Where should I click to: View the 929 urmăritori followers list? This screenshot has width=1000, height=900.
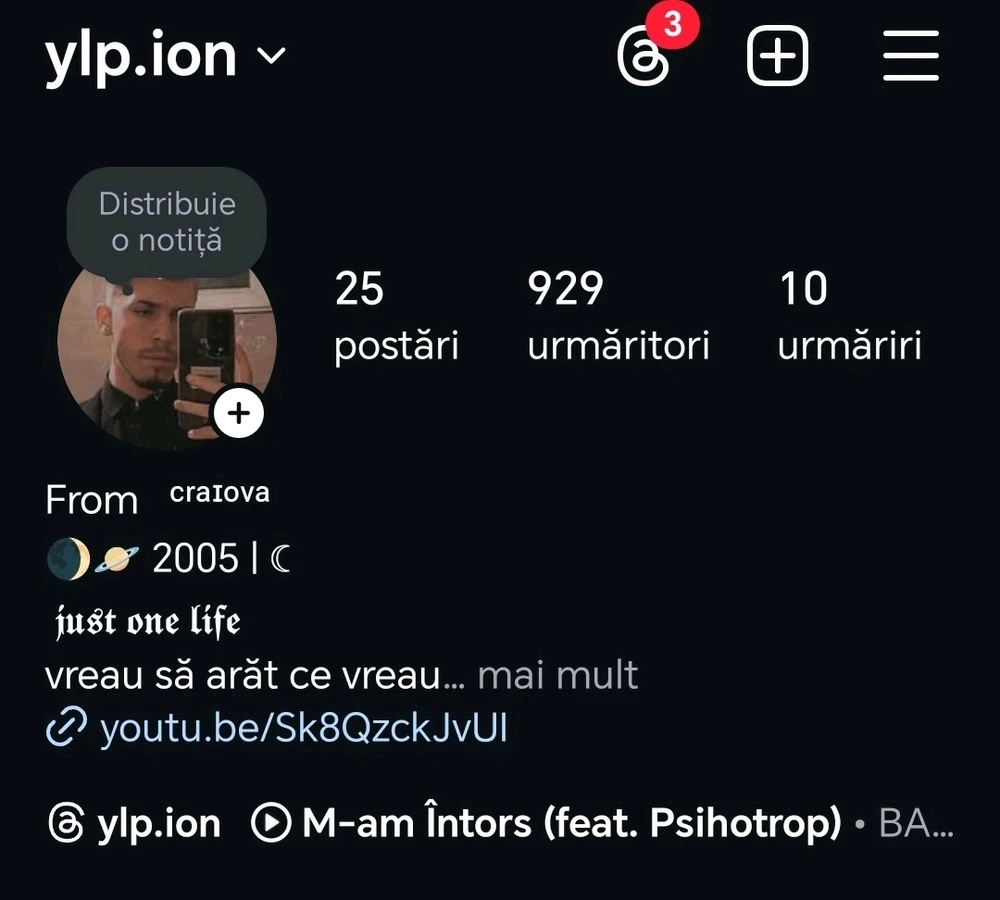click(618, 315)
